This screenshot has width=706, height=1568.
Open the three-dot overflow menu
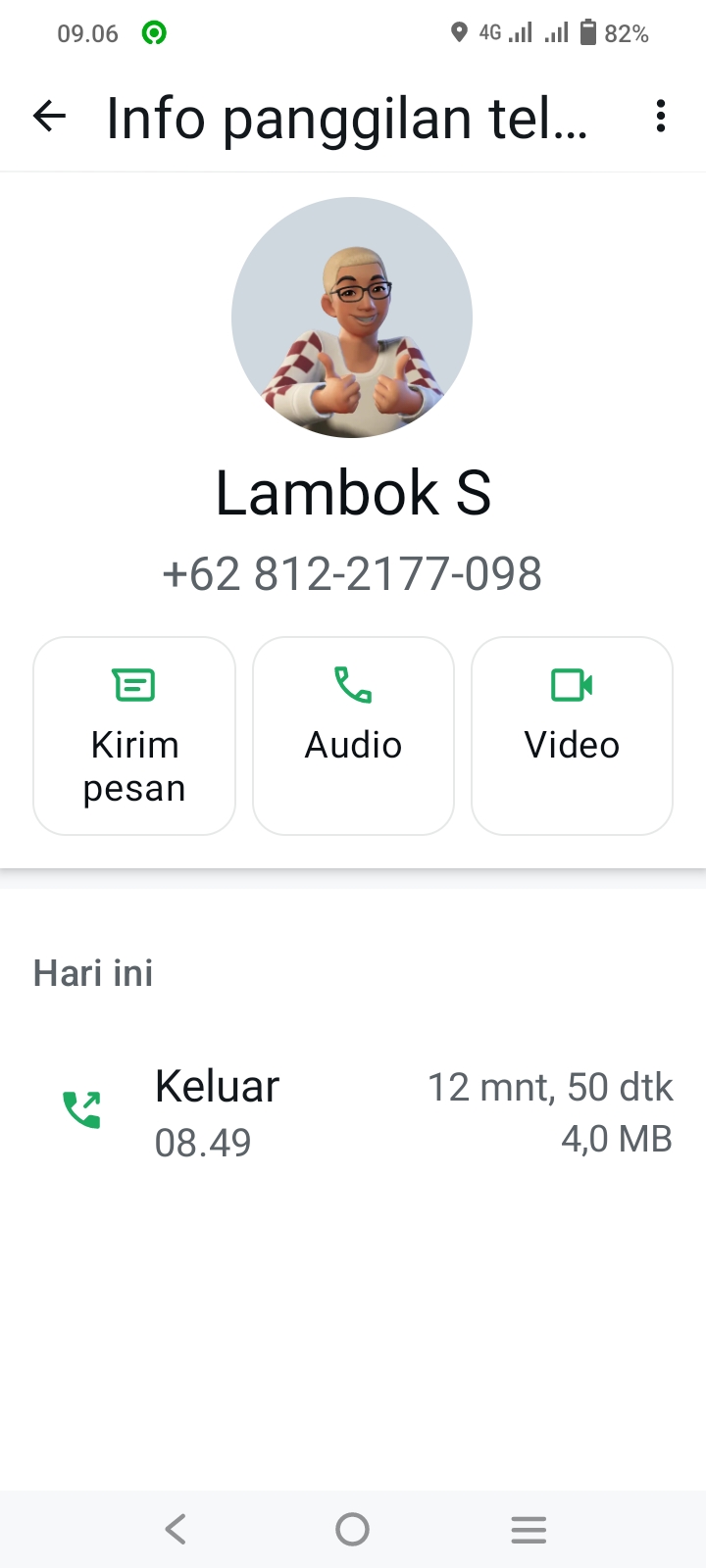[660, 116]
